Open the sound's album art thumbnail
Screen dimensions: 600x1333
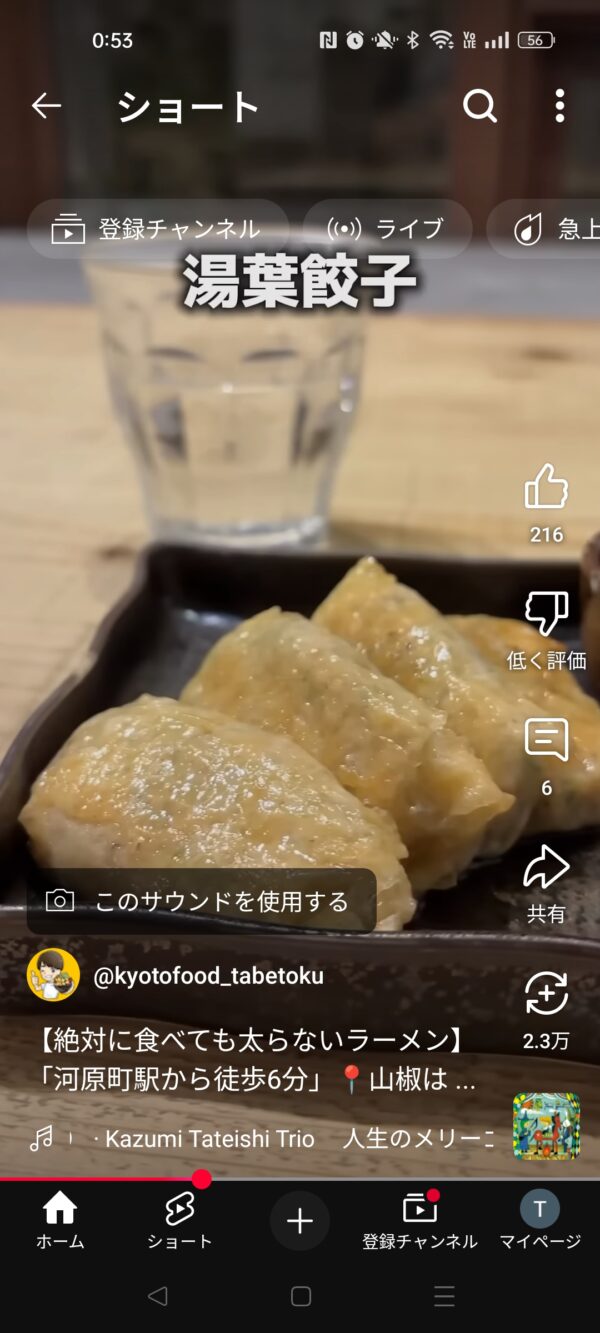(546, 1126)
